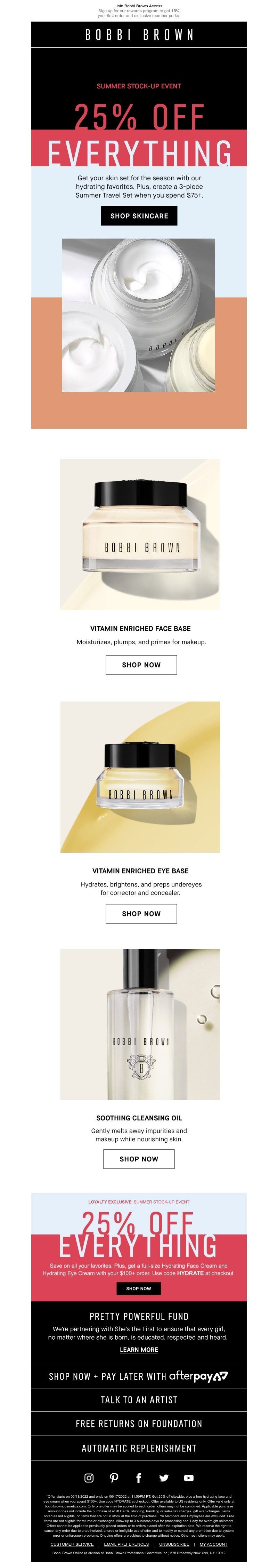Open Shop Now + Pay Later with Afterpay
The height and width of the screenshot is (1568, 278).
click(x=139, y=1376)
